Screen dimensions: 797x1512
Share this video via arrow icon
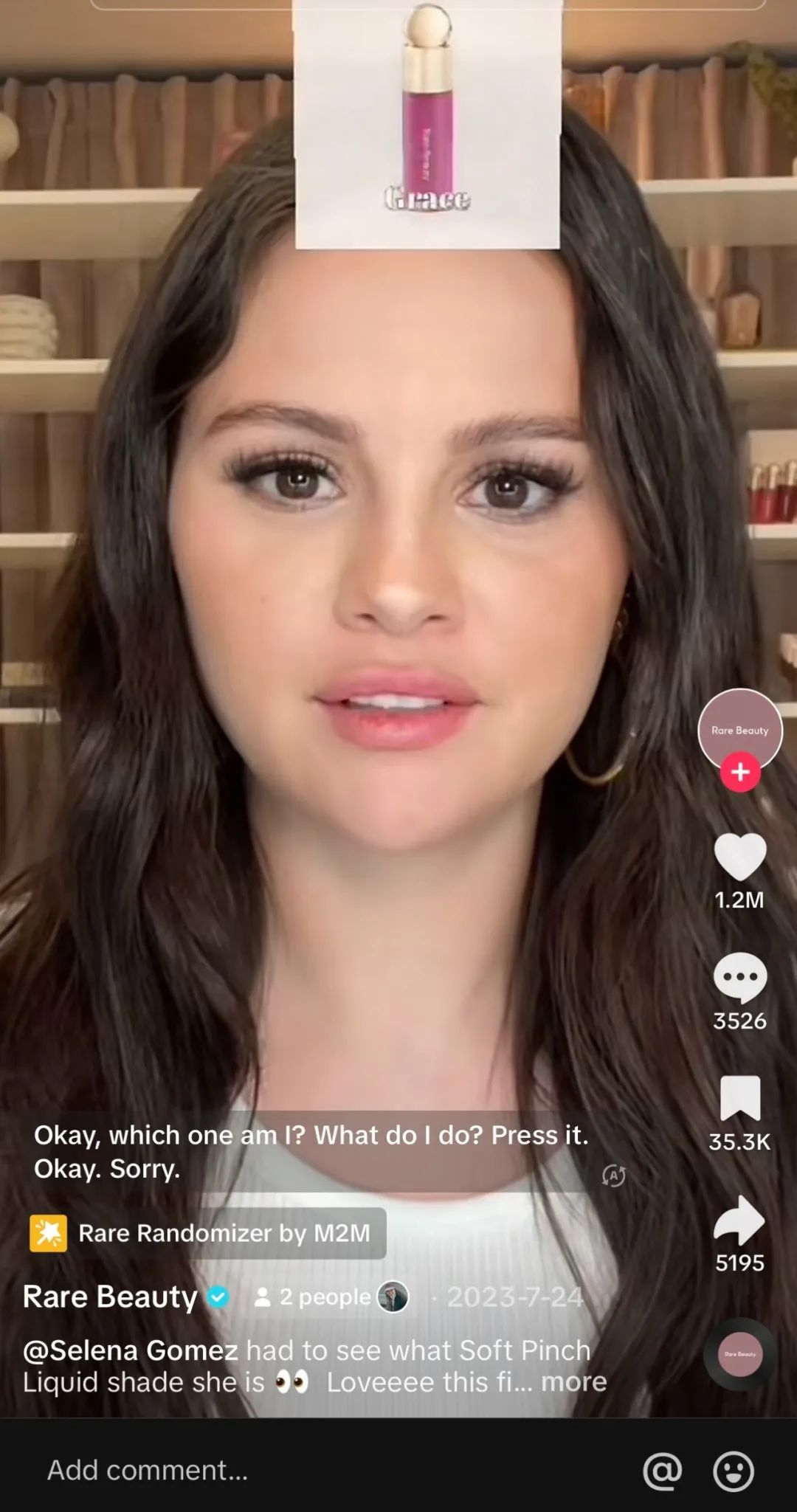(x=739, y=1220)
